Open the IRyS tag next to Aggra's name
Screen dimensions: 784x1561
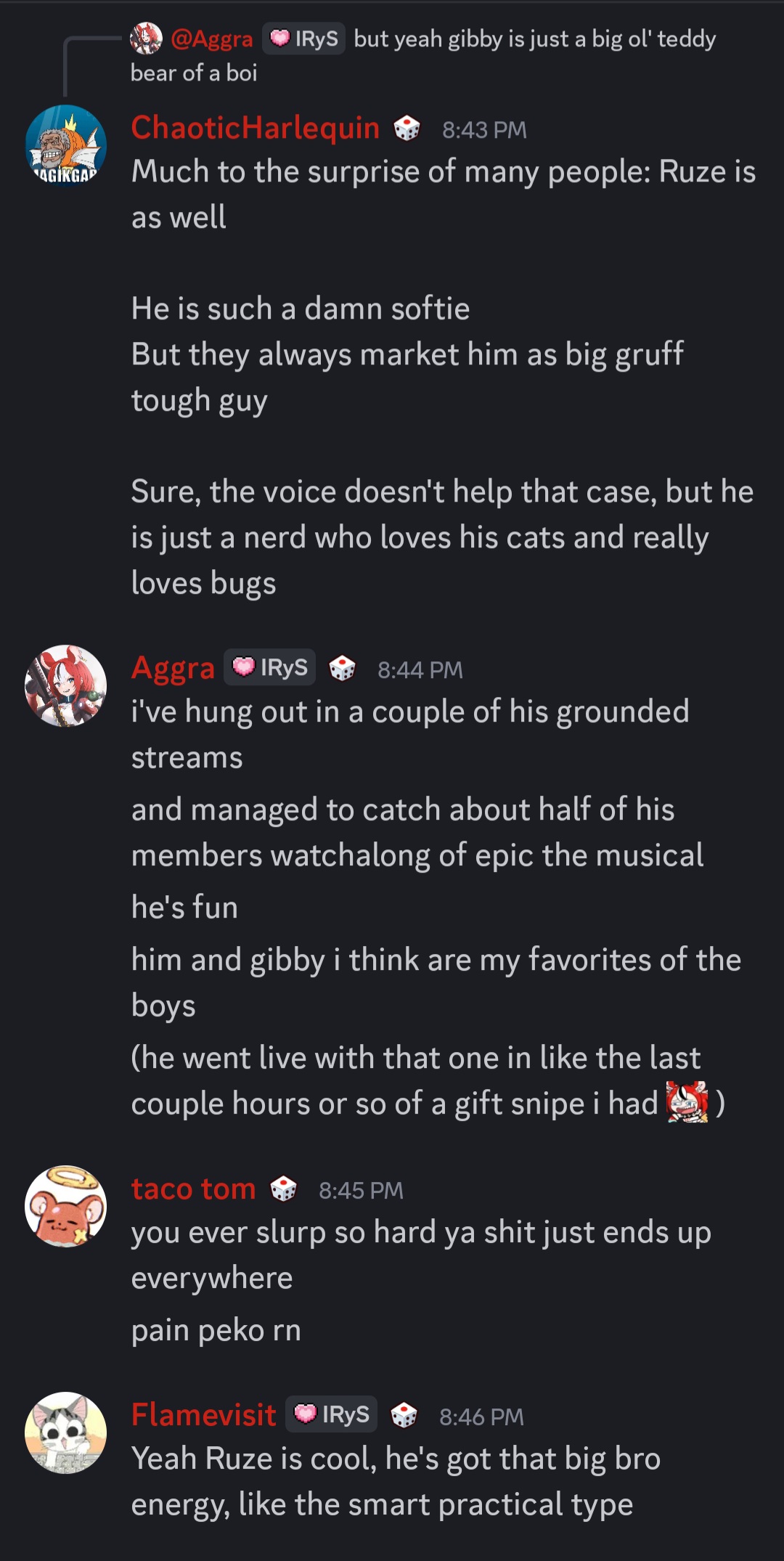point(270,667)
